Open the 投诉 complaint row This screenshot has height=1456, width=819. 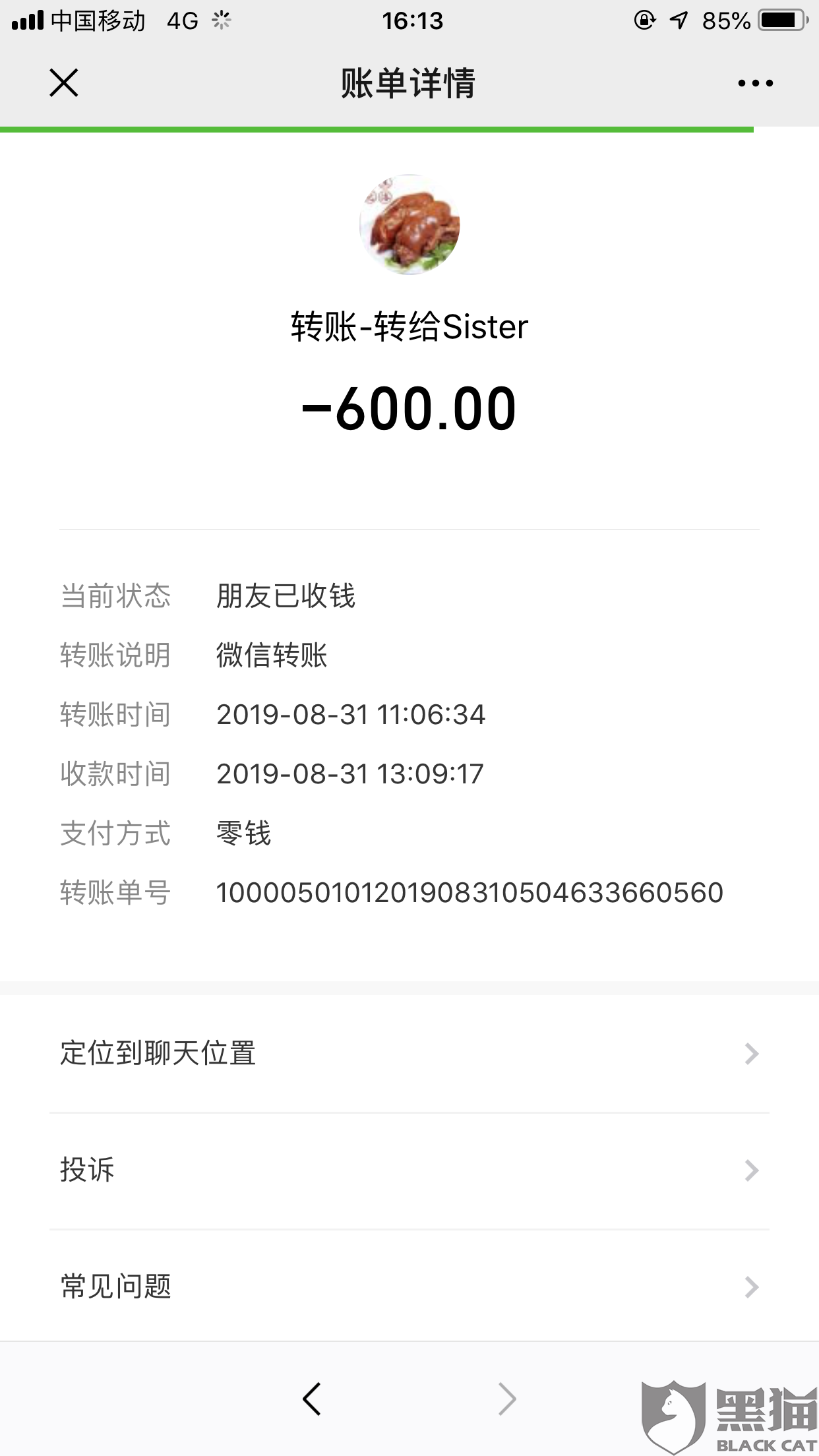point(409,1170)
